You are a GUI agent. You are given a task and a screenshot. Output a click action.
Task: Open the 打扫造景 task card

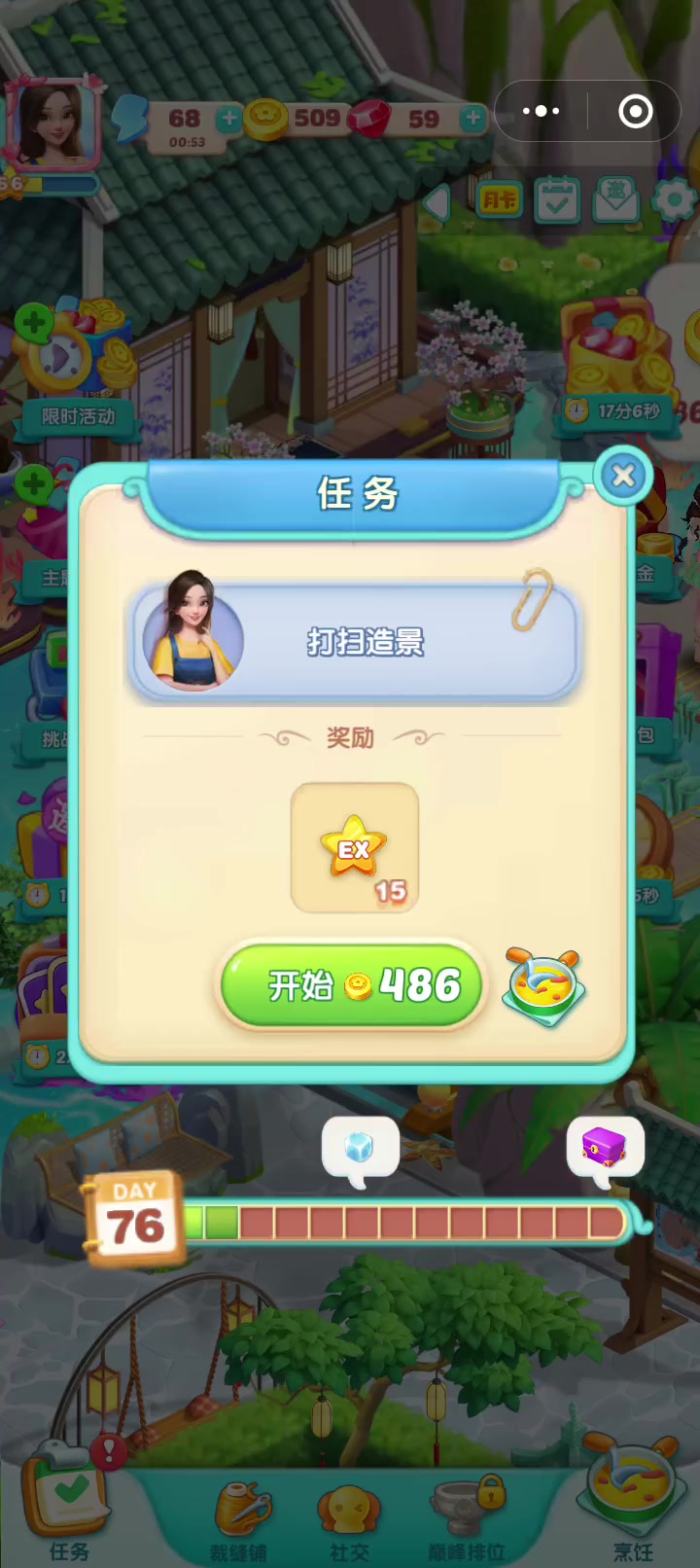(x=355, y=641)
